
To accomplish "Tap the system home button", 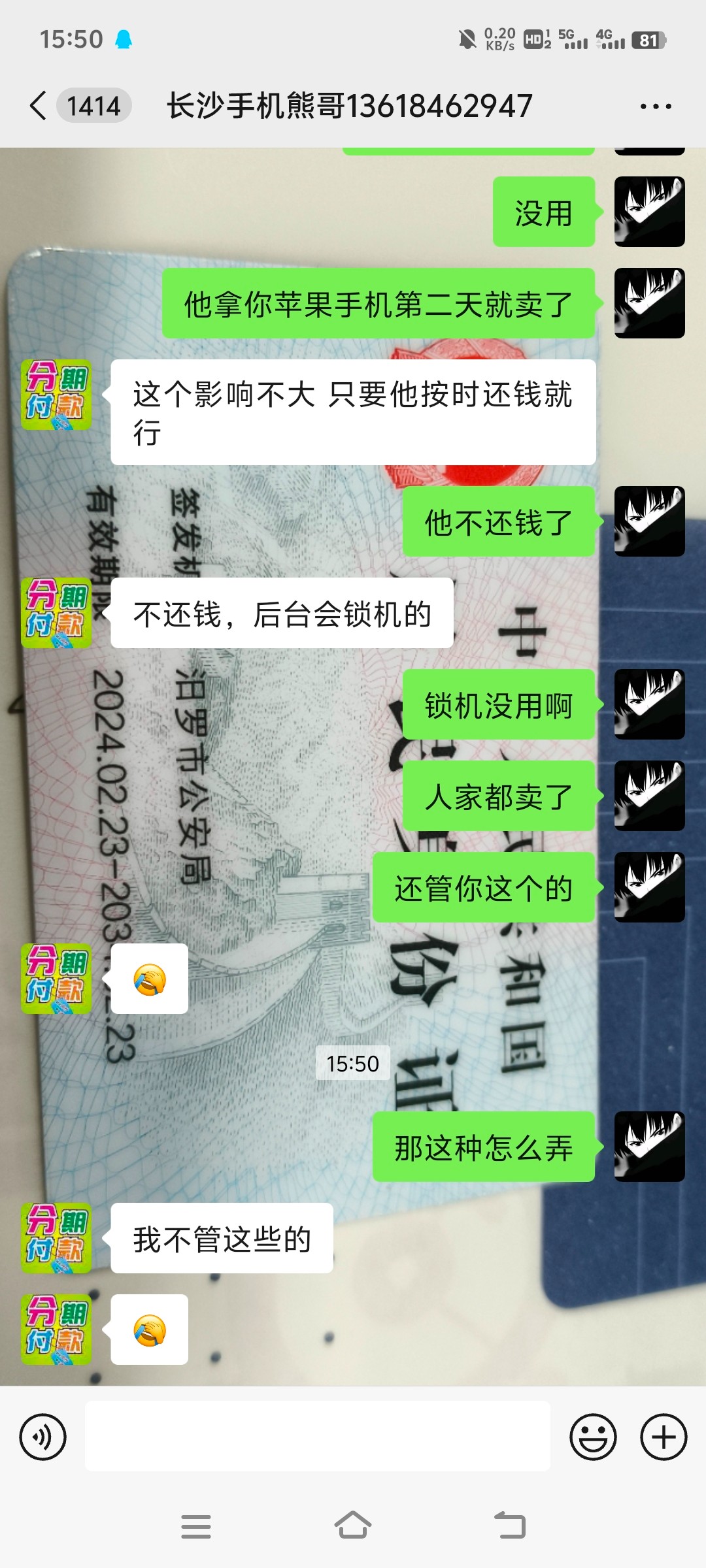I will click(x=353, y=1526).
